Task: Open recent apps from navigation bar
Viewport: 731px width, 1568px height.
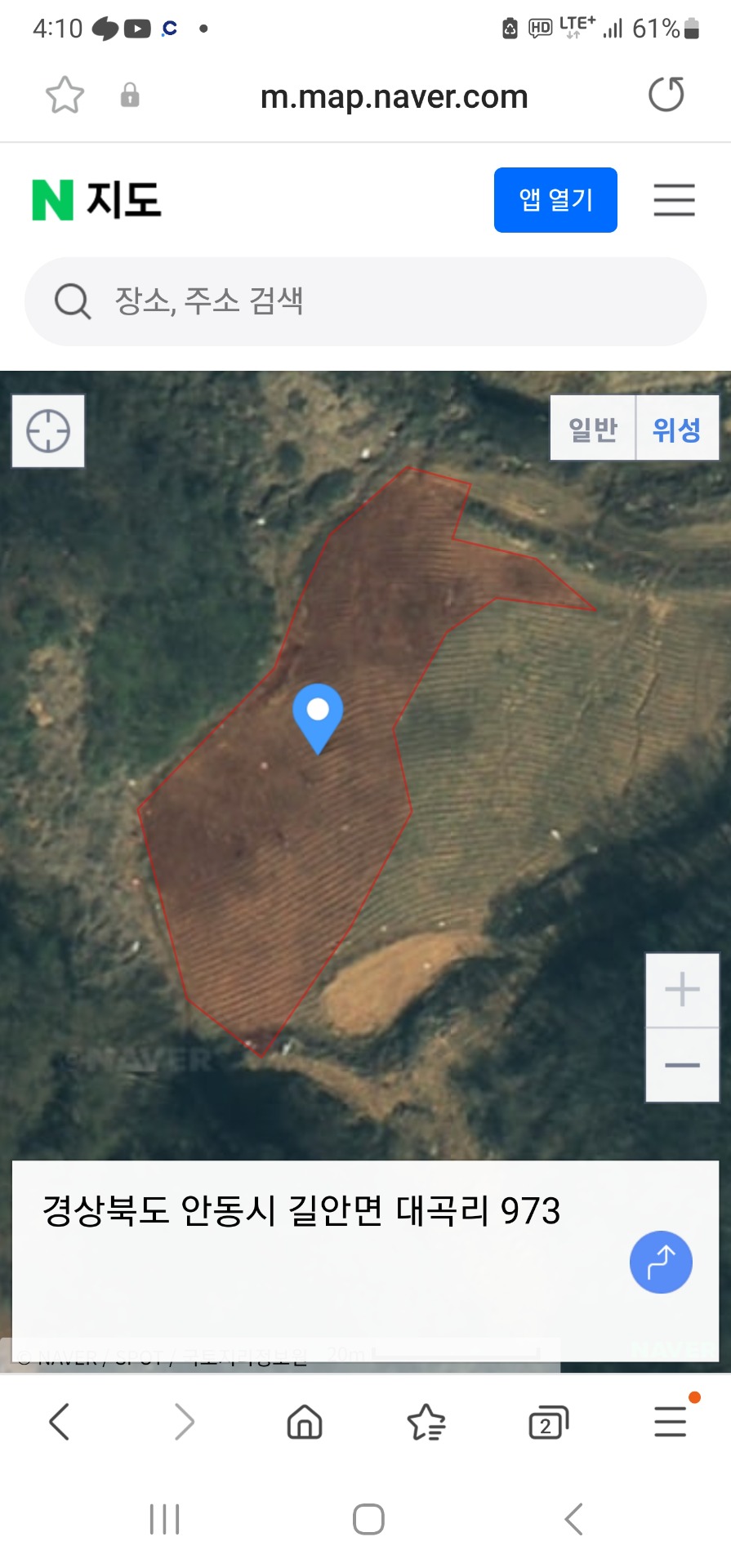Action: [164, 1520]
